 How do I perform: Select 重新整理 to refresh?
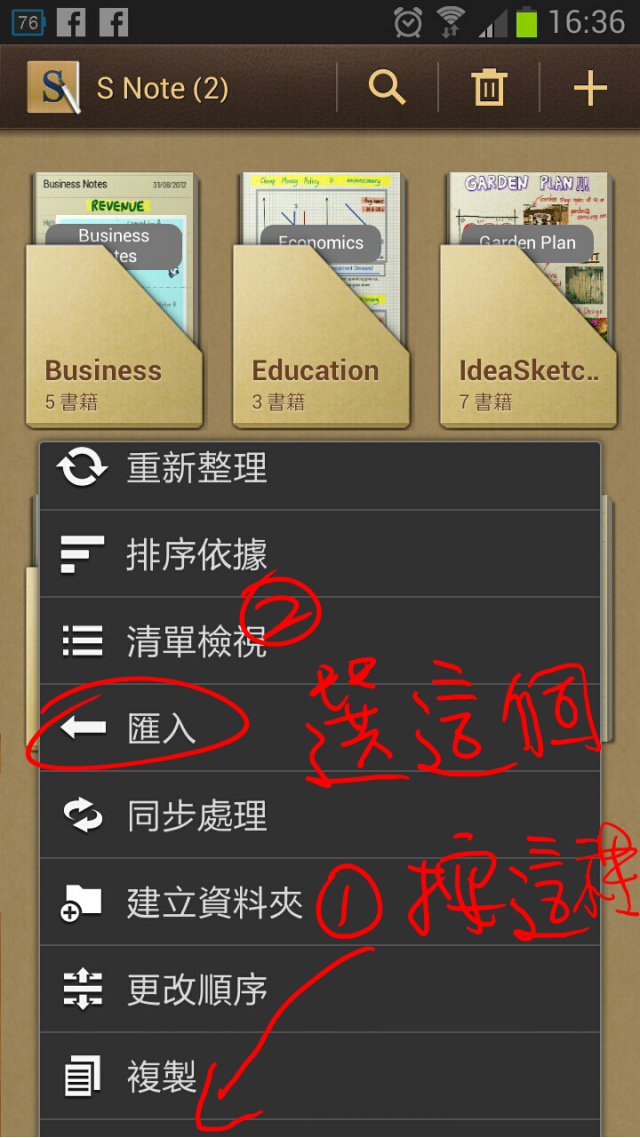tap(320, 468)
